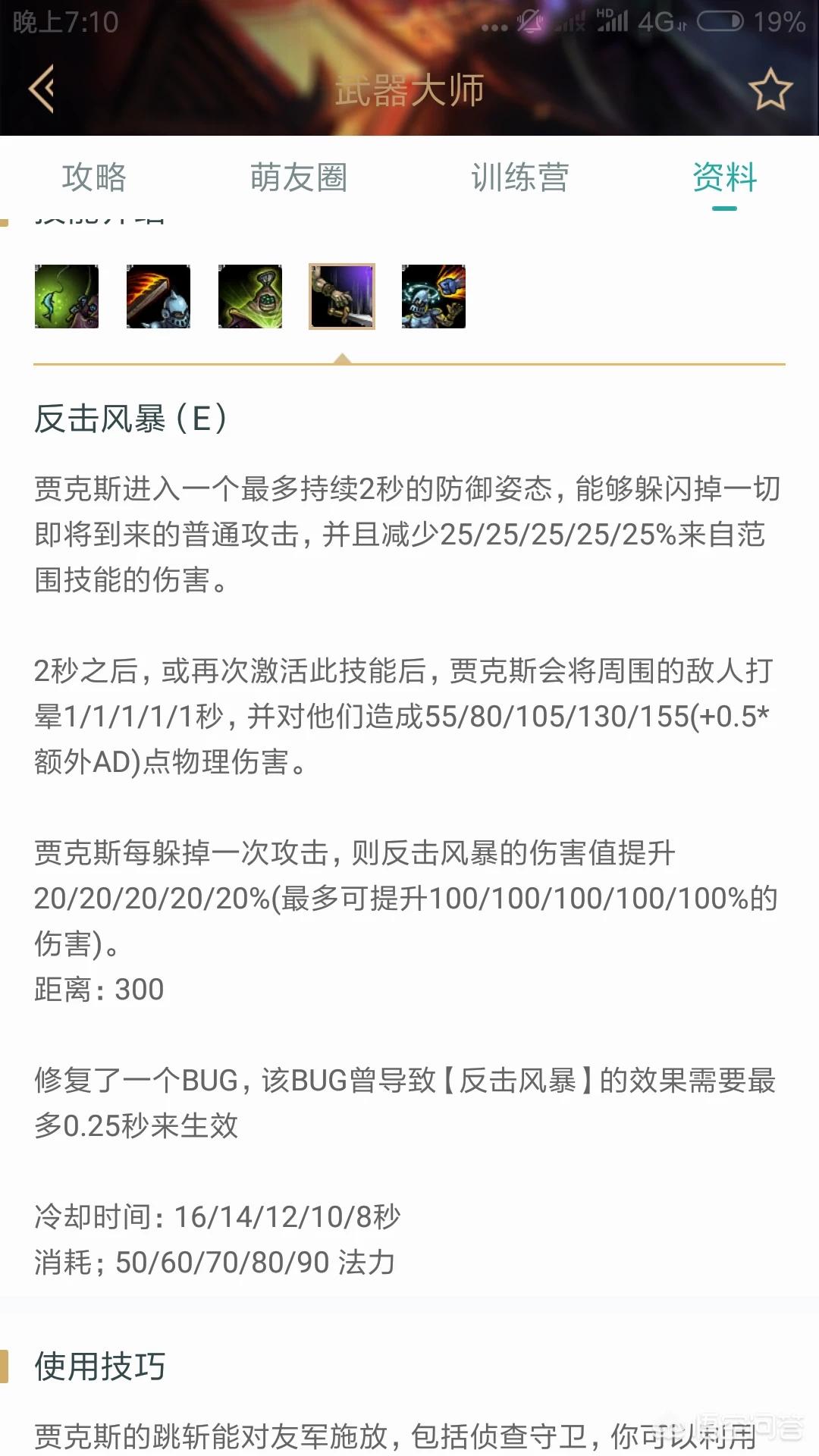Open the 训练营 tab
The image size is (819, 1456).
click(519, 177)
